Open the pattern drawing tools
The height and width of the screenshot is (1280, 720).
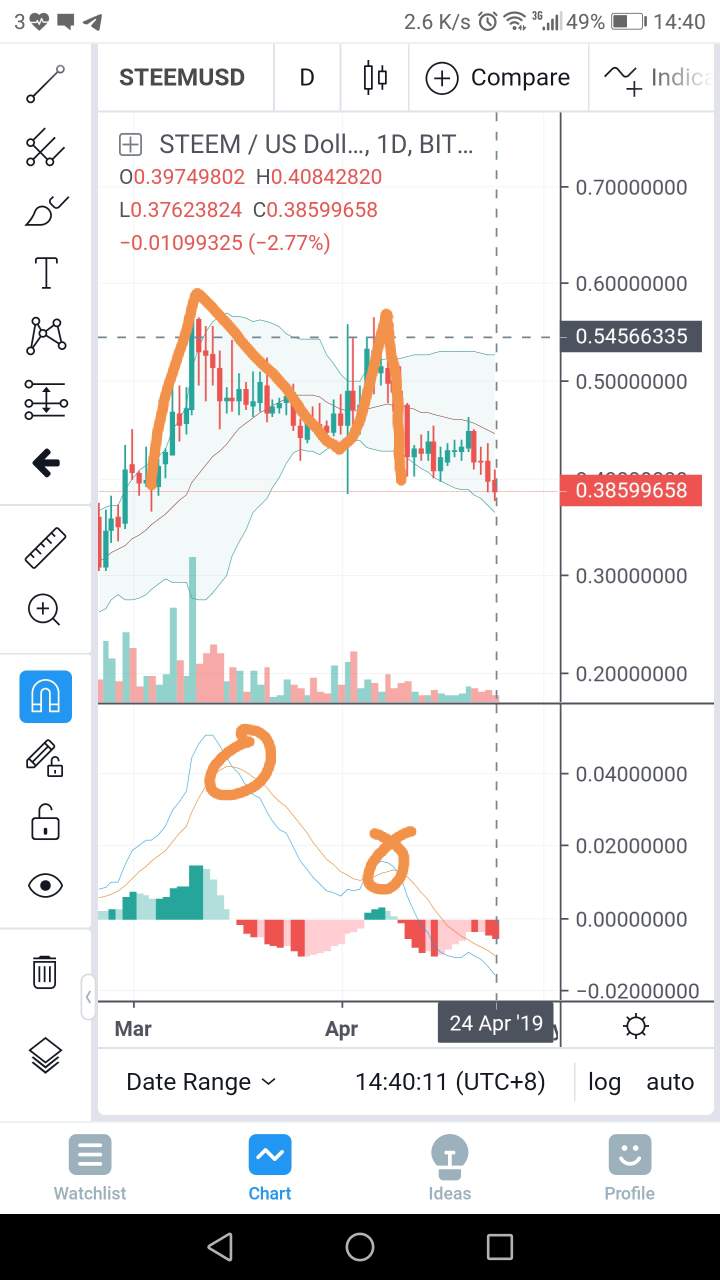click(x=45, y=336)
